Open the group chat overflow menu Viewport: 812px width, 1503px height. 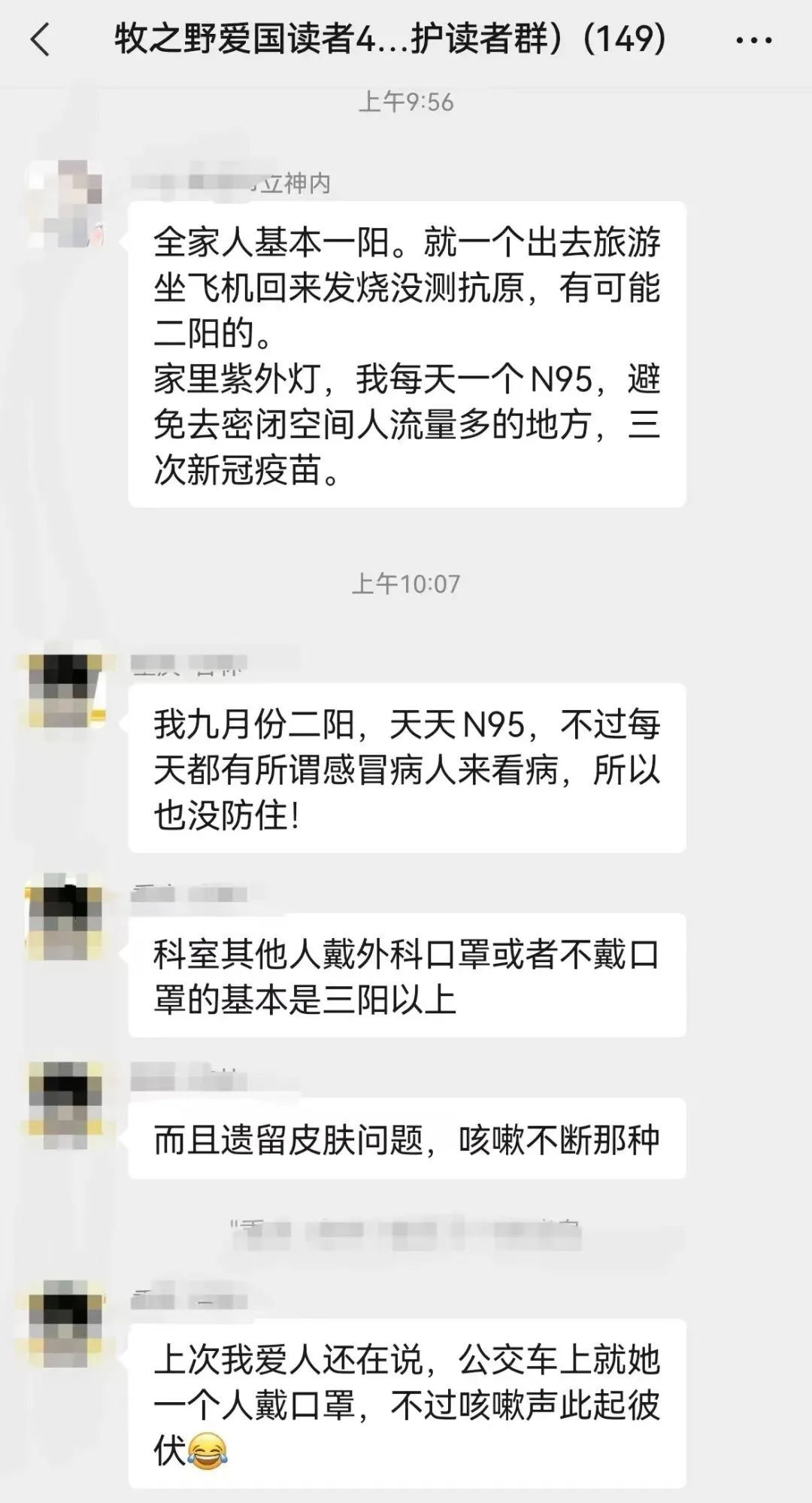point(753,41)
